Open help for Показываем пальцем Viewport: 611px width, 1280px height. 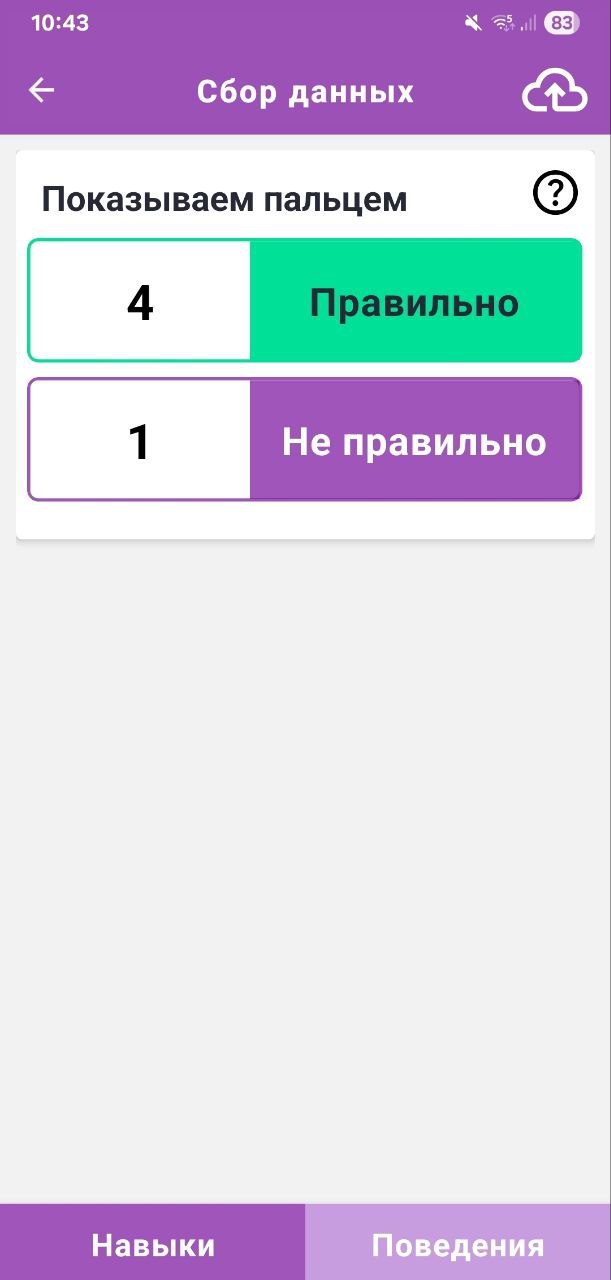(555, 193)
